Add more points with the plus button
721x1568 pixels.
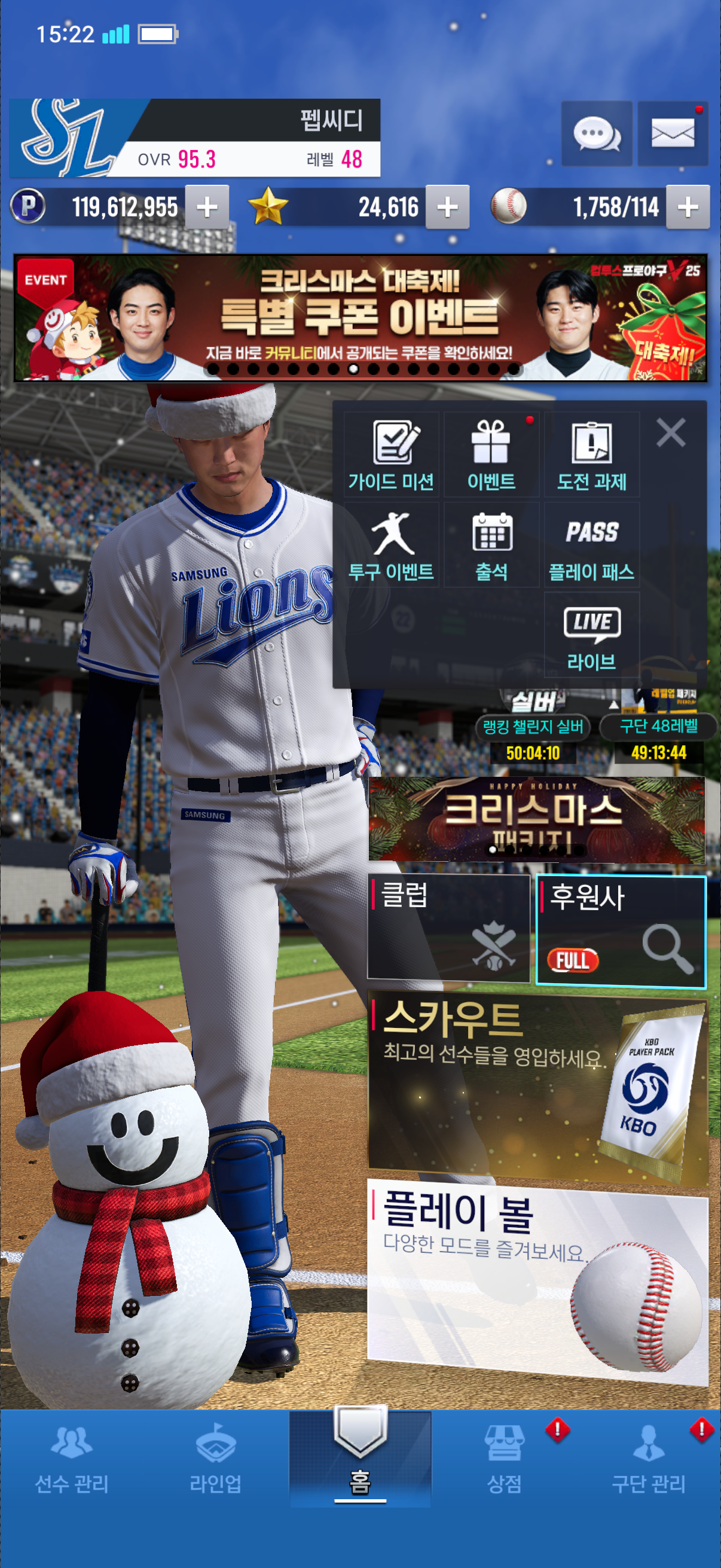pyautogui.click(x=207, y=208)
